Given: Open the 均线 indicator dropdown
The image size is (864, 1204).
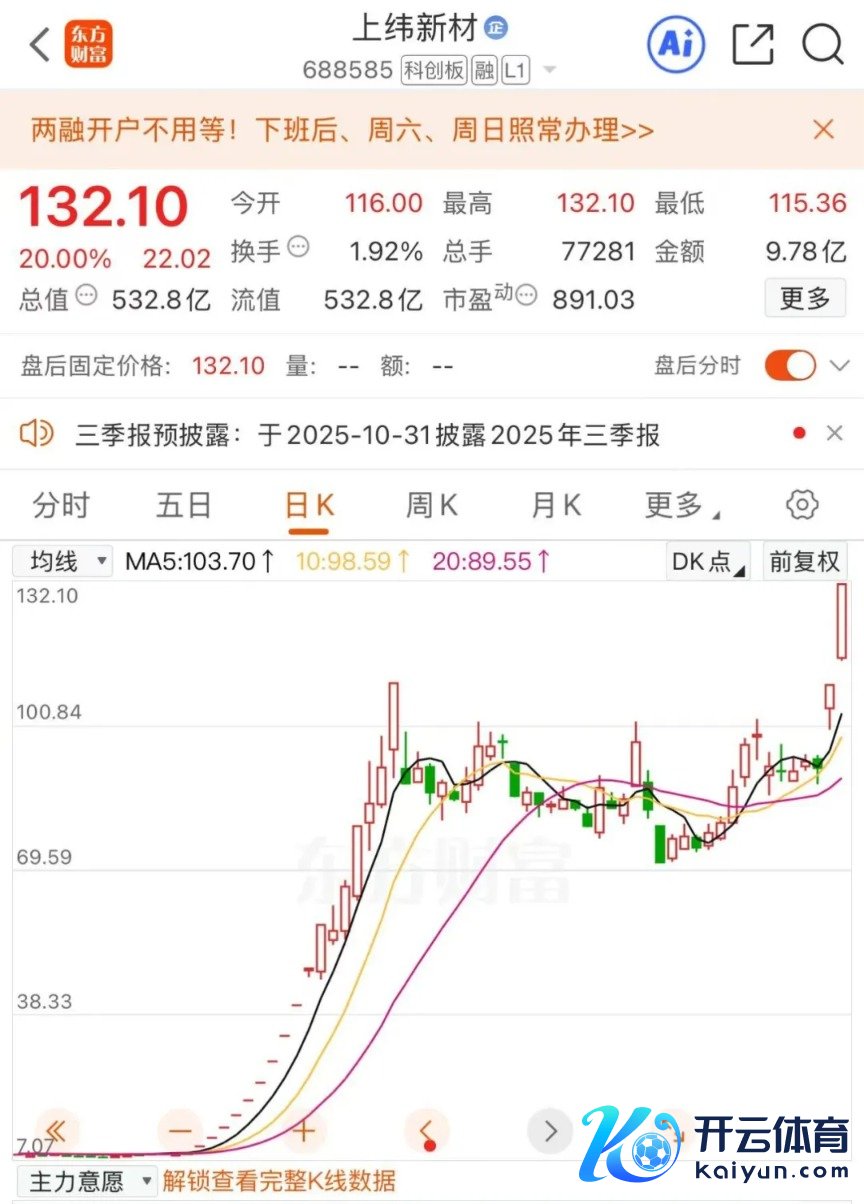Looking at the screenshot, I should [62, 561].
